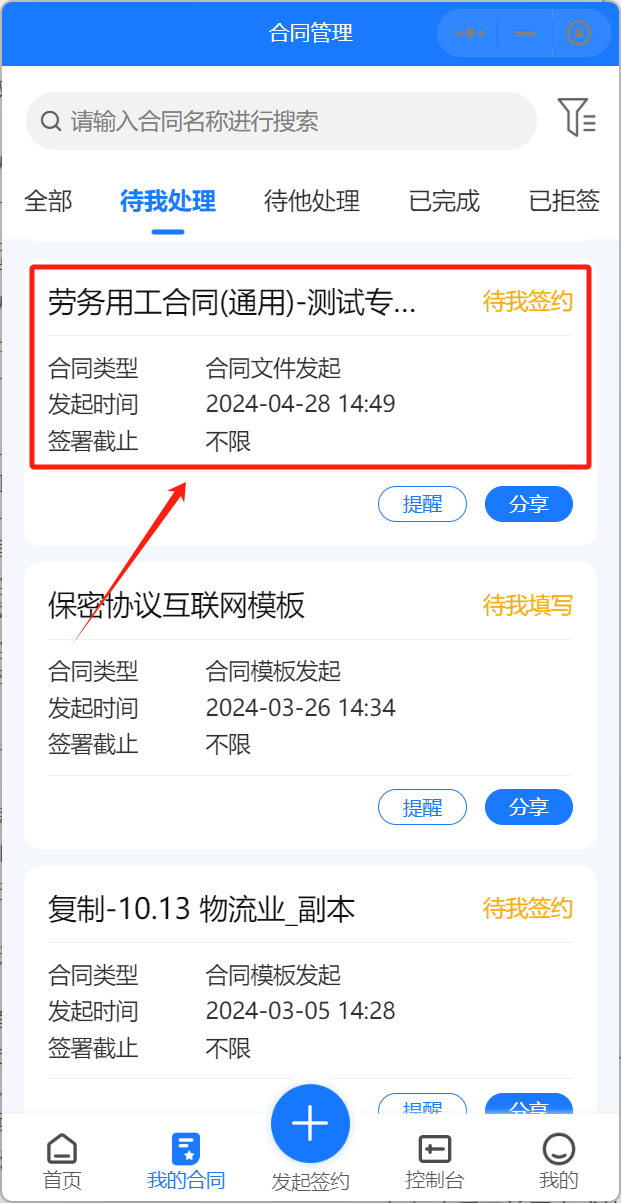Viewport: 621px width, 1203px height.
Task: Switch to the 全部 tab
Action: click(x=48, y=201)
